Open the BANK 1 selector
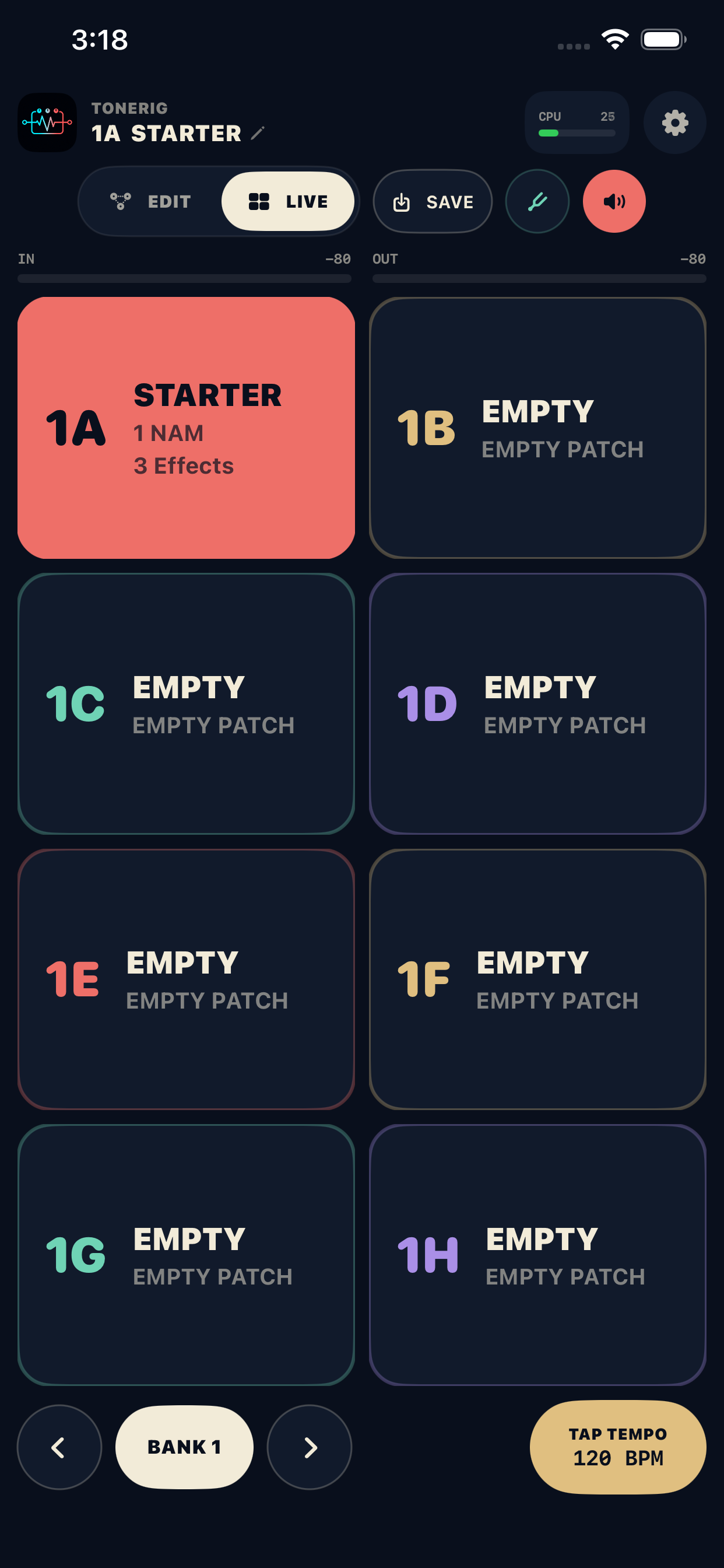This screenshot has width=724, height=1568. coord(184,1447)
